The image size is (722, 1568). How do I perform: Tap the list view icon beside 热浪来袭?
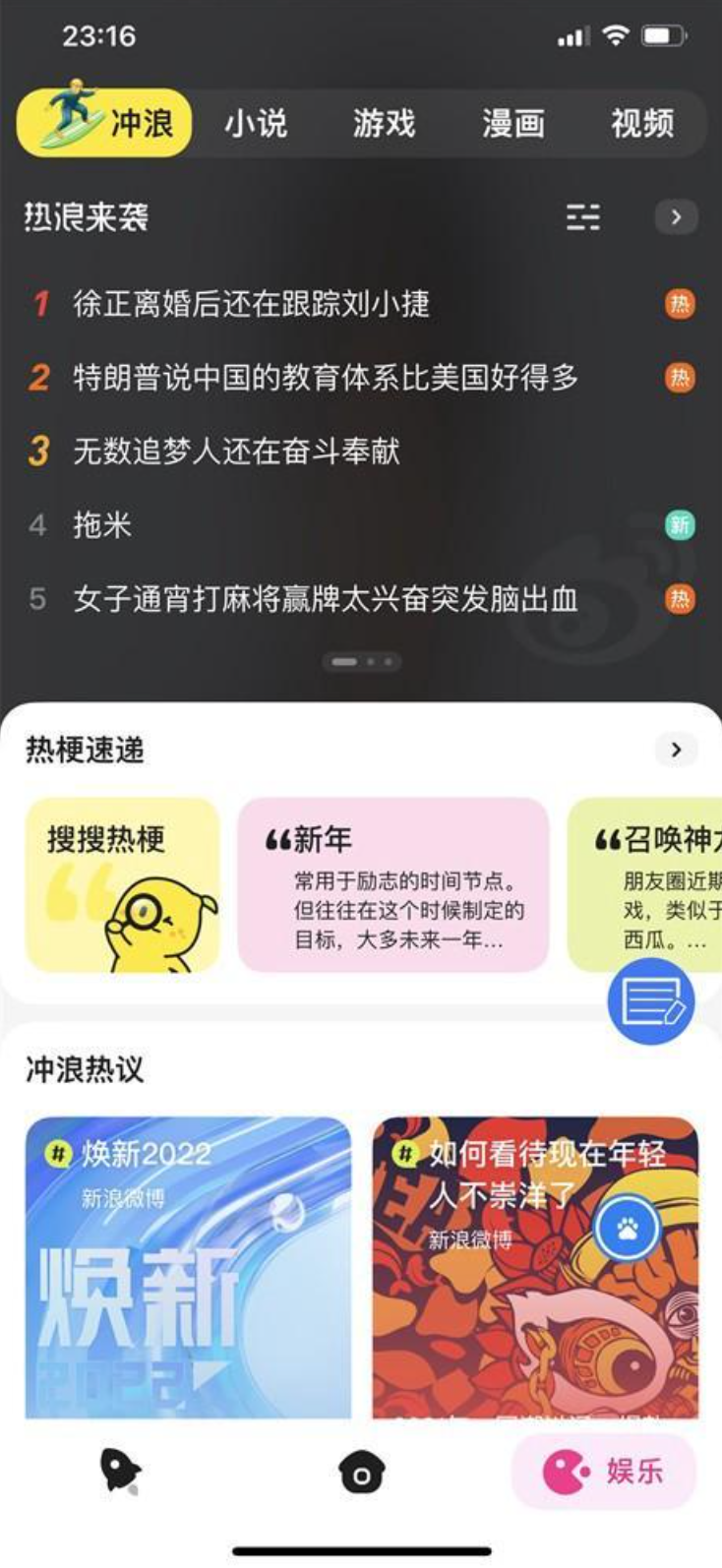582,217
